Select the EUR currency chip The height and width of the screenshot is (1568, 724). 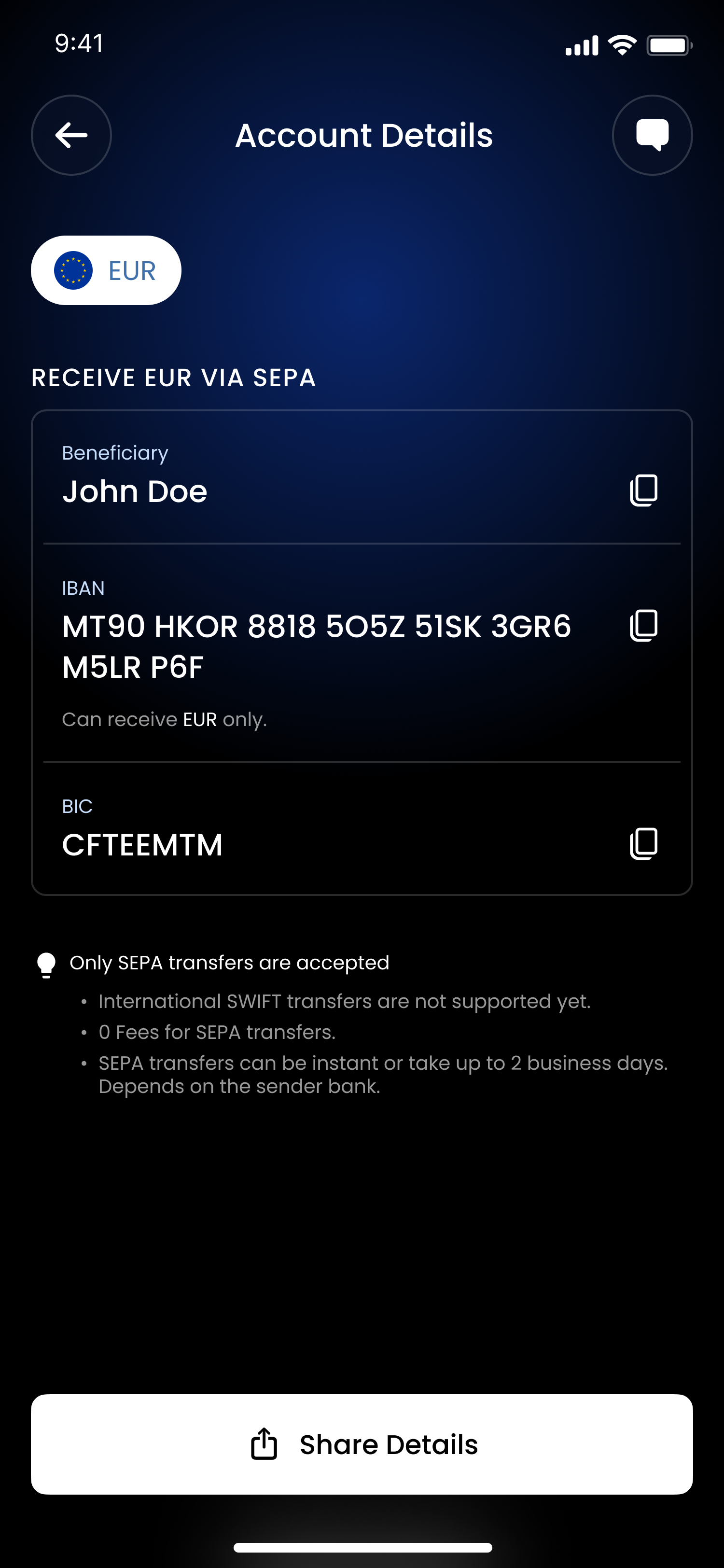pos(107,270)
